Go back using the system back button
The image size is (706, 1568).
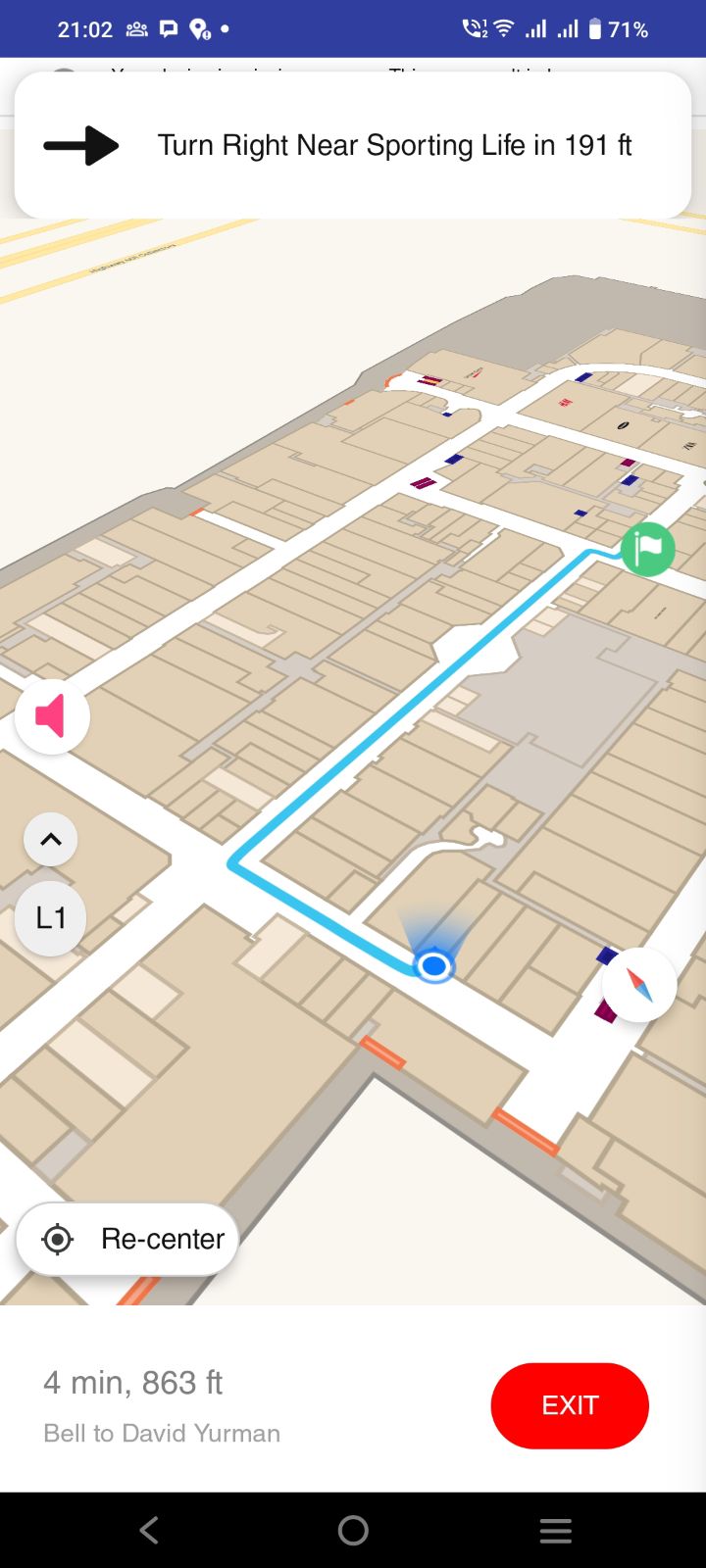pos(149,1530)
